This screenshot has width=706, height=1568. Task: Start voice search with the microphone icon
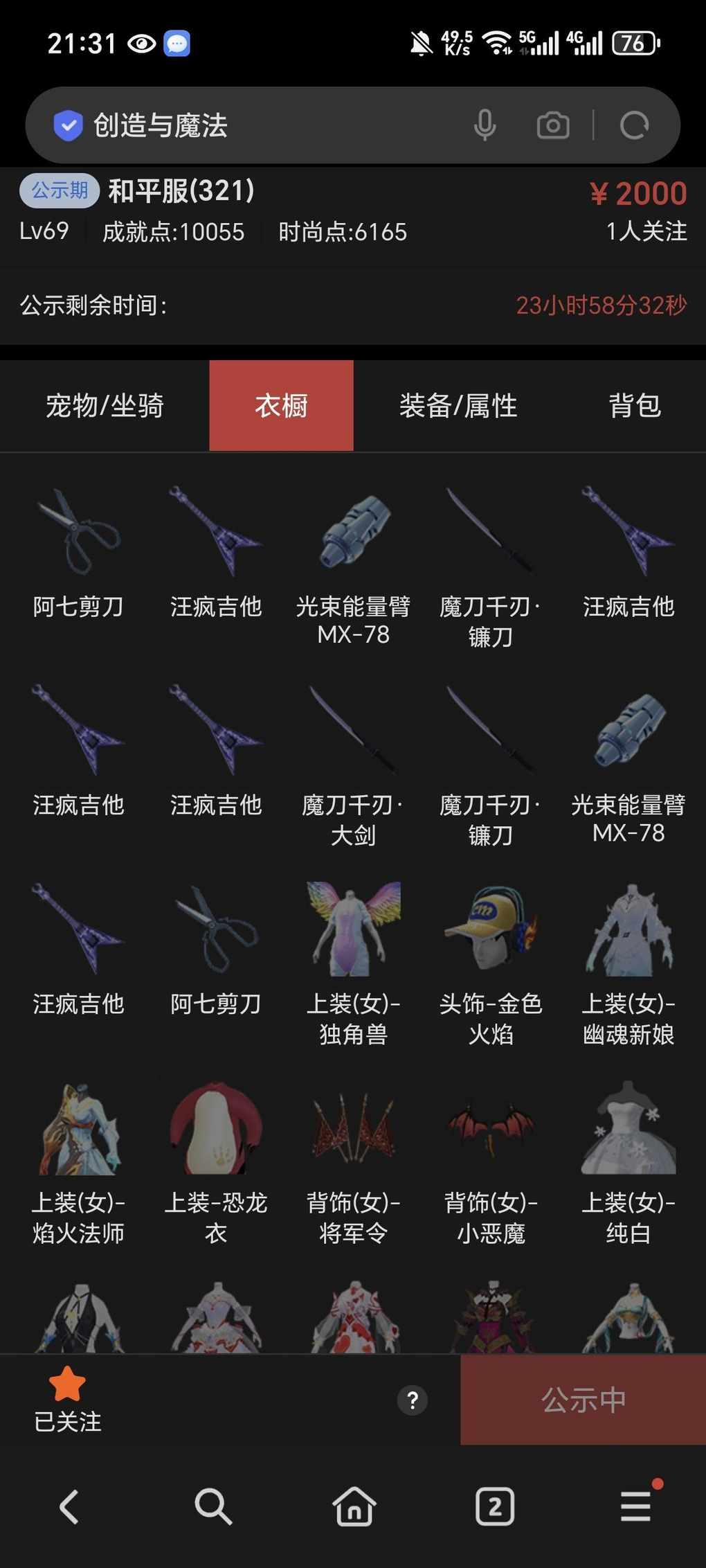click(485, 125)
